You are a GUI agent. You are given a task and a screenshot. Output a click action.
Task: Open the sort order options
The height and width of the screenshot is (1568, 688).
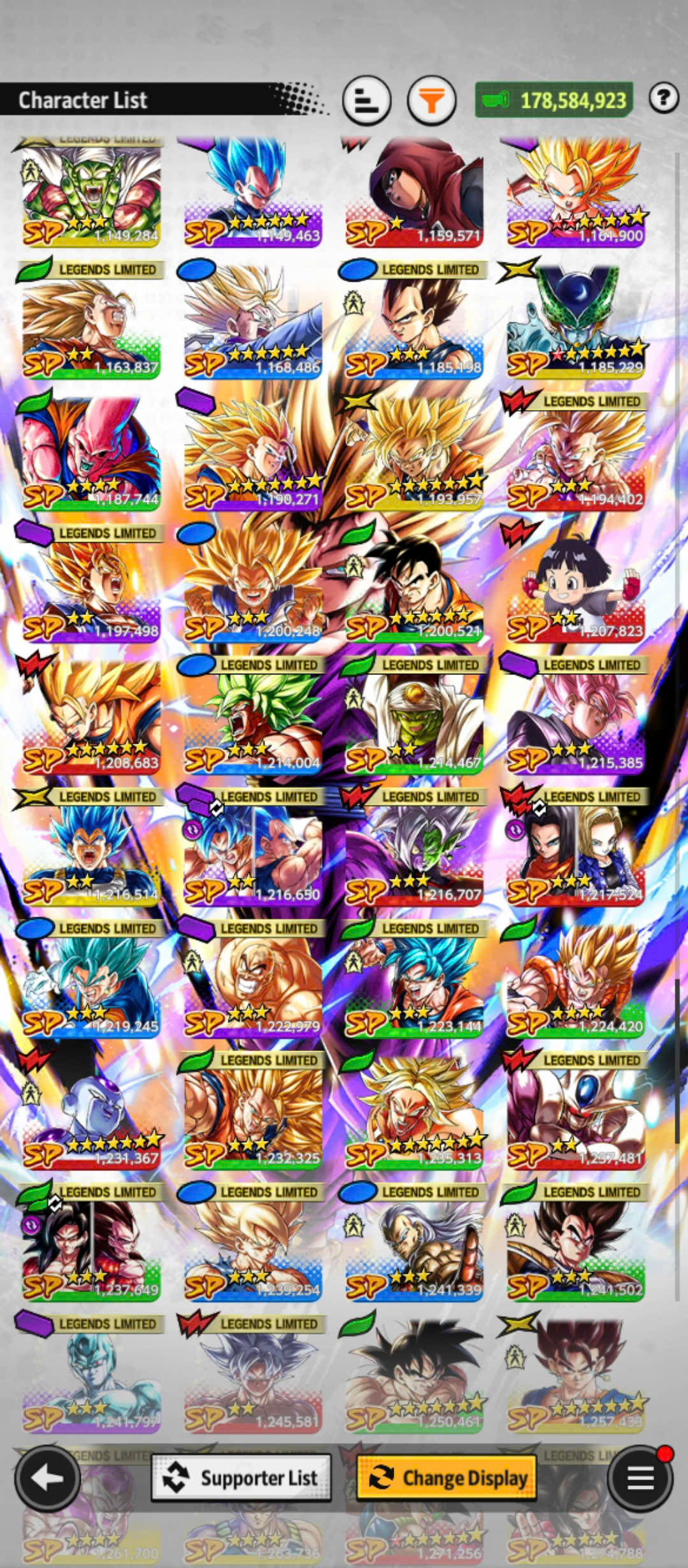pyautogui.click(x=366, y=100)
